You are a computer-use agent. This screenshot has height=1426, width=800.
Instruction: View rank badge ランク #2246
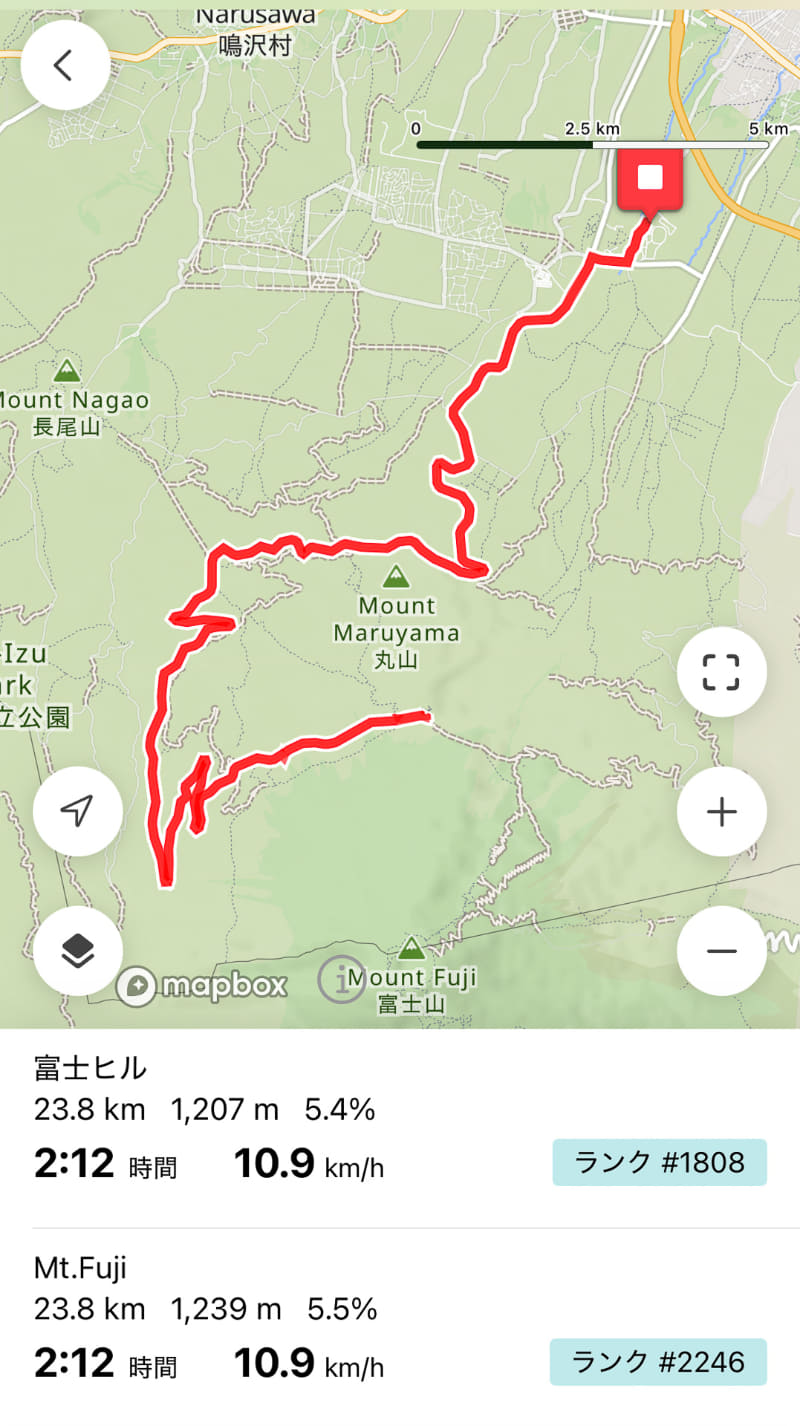point(659,1362)
